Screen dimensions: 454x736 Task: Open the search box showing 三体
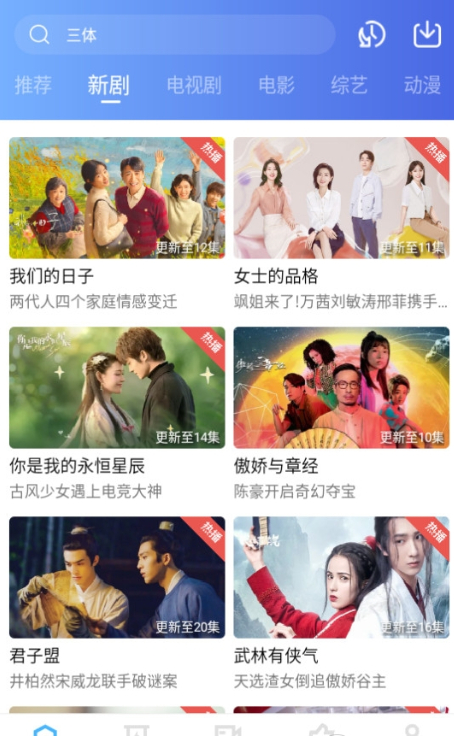point(175,35)
